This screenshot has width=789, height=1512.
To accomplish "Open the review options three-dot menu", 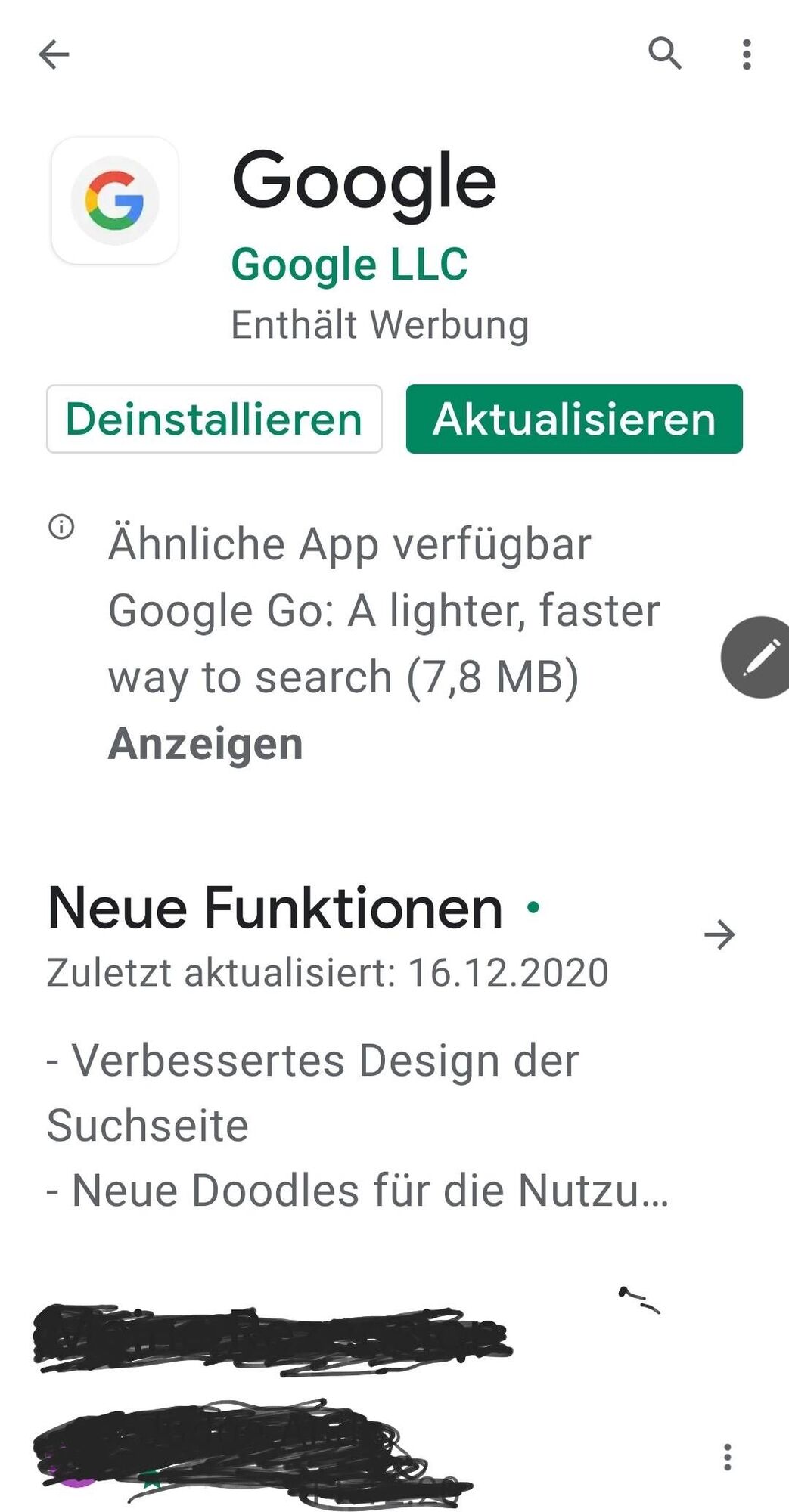I will coord(727,1457).
